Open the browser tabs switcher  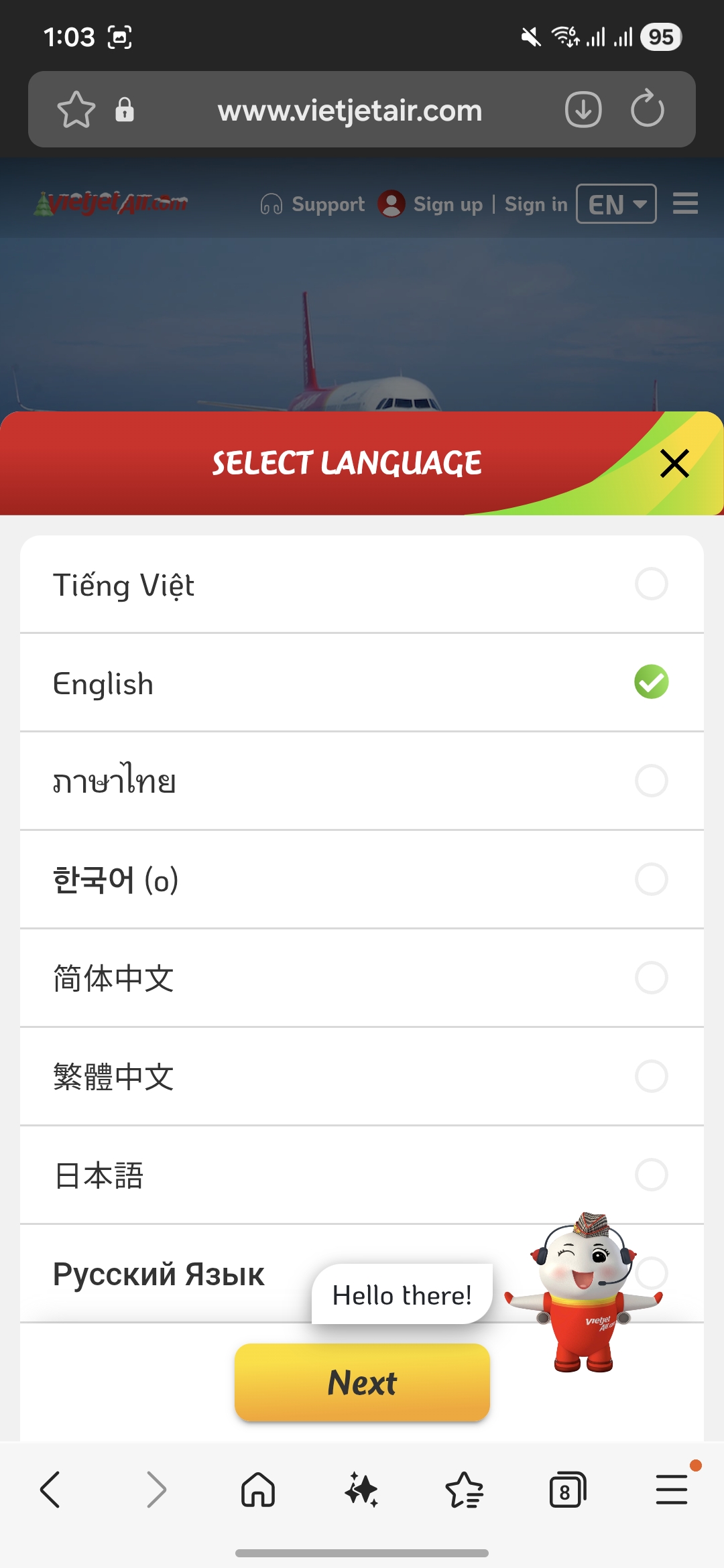pyautogui.click(x=567, y=1490)
